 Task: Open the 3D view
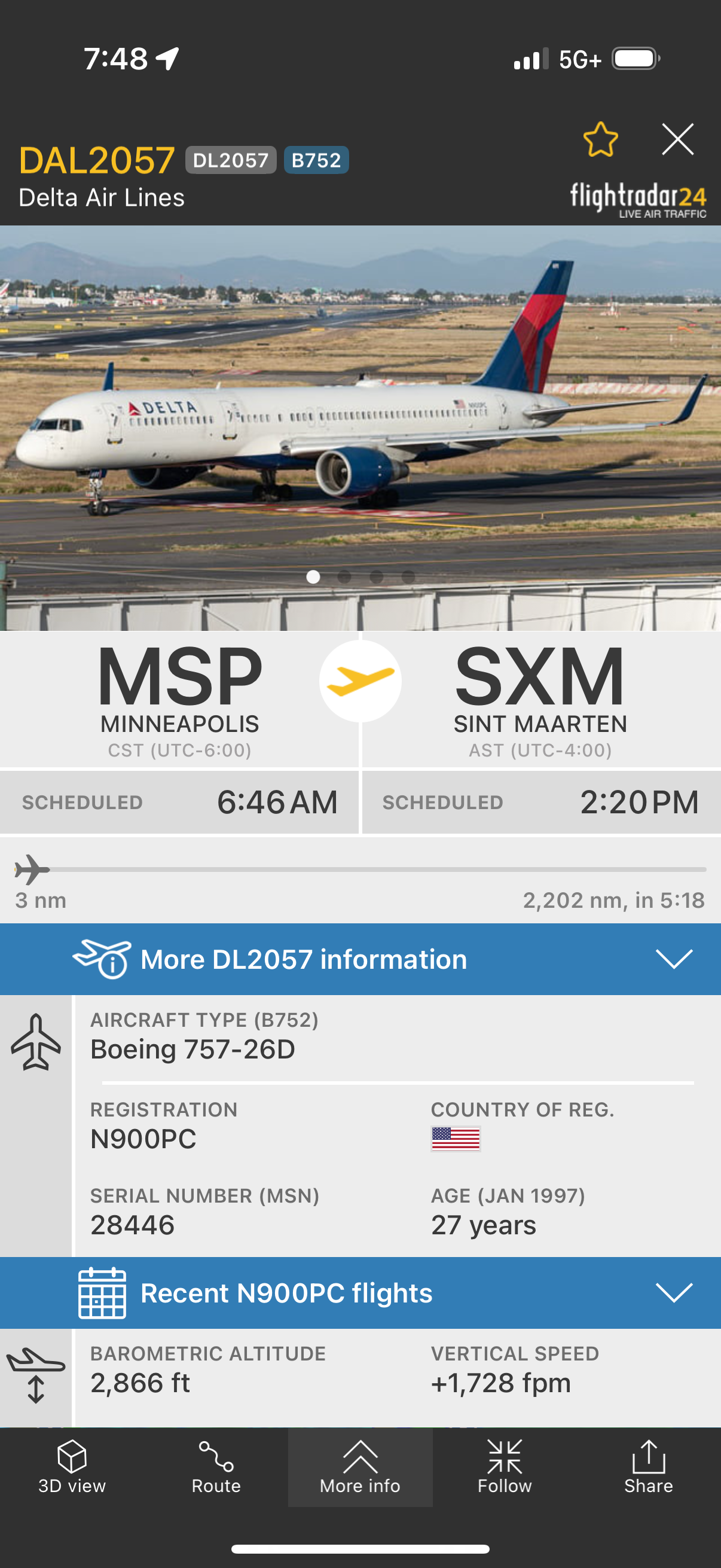pyautogui.click(x=72, y=1467)
